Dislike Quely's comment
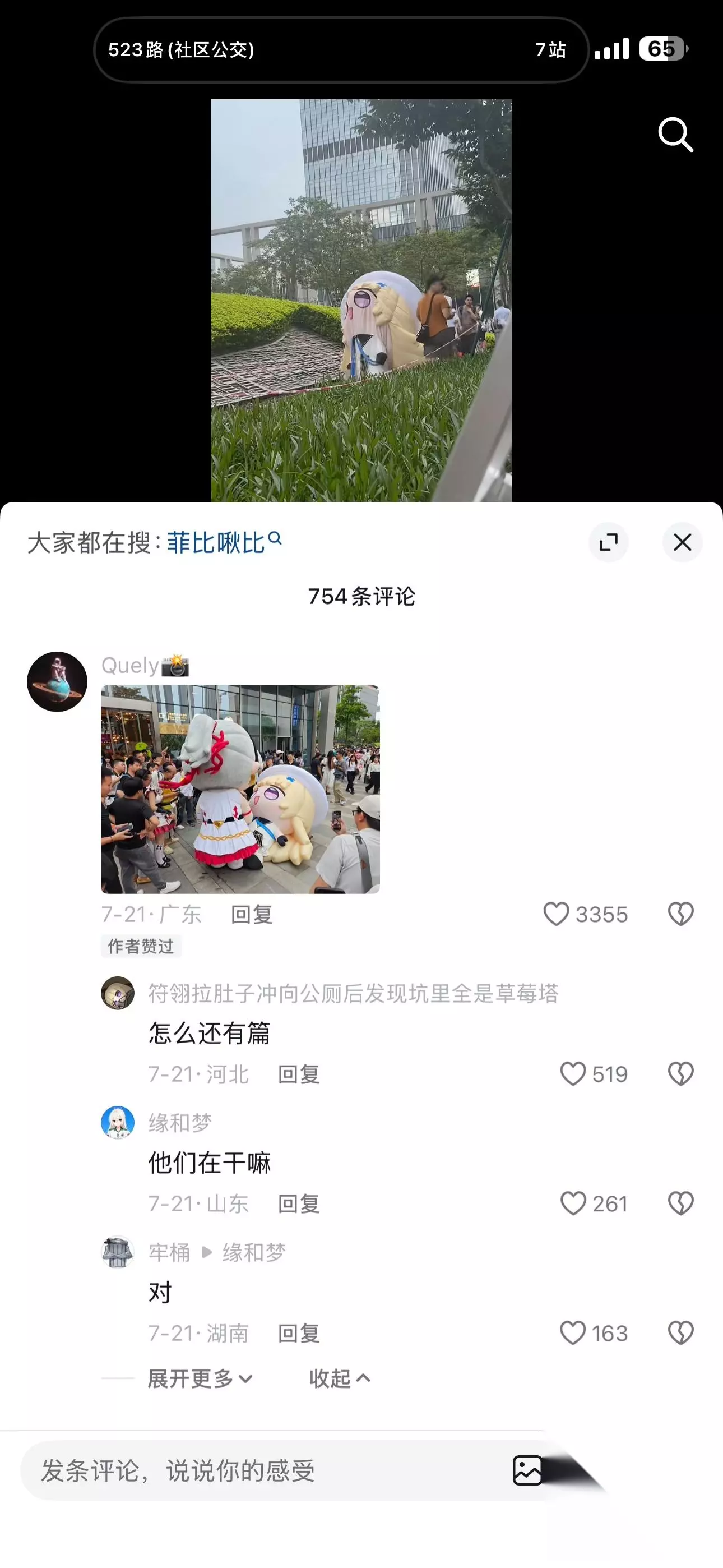The image size is (723, 1568). click(680, 914)
